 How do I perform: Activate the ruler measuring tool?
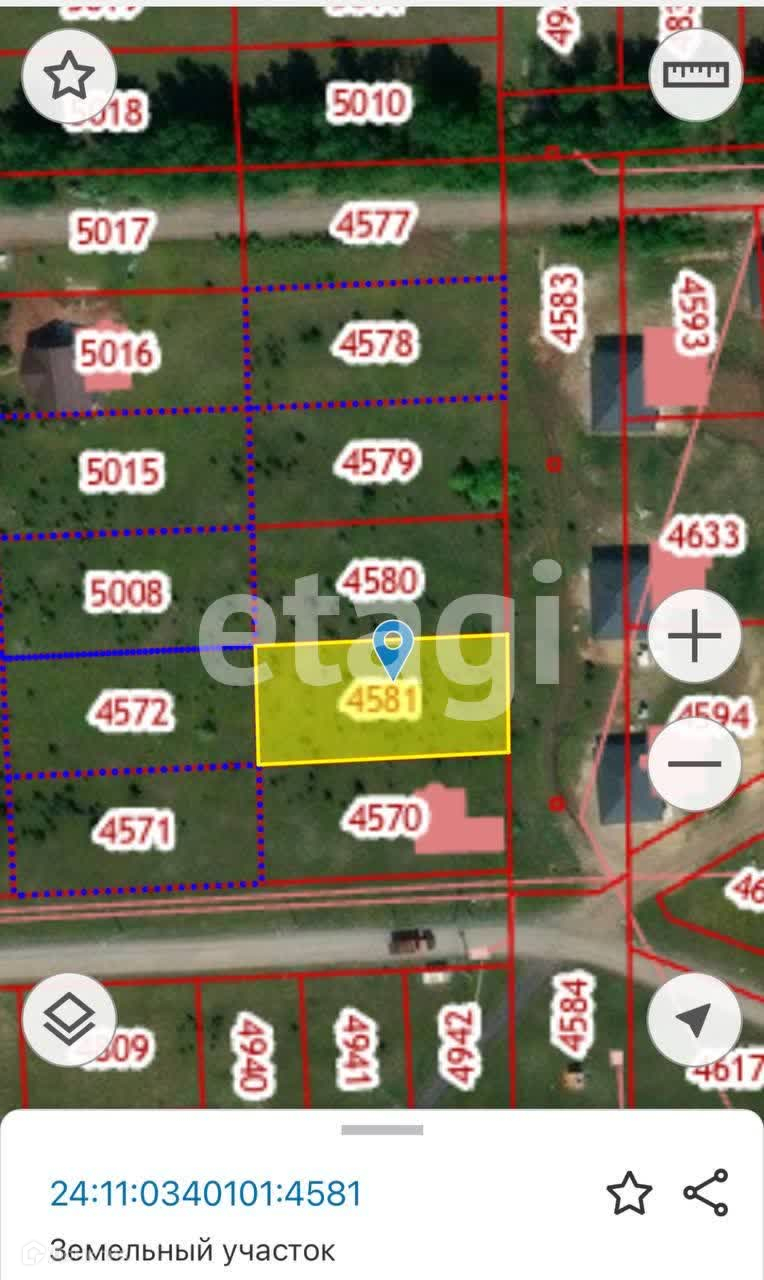tap(695, 75)
